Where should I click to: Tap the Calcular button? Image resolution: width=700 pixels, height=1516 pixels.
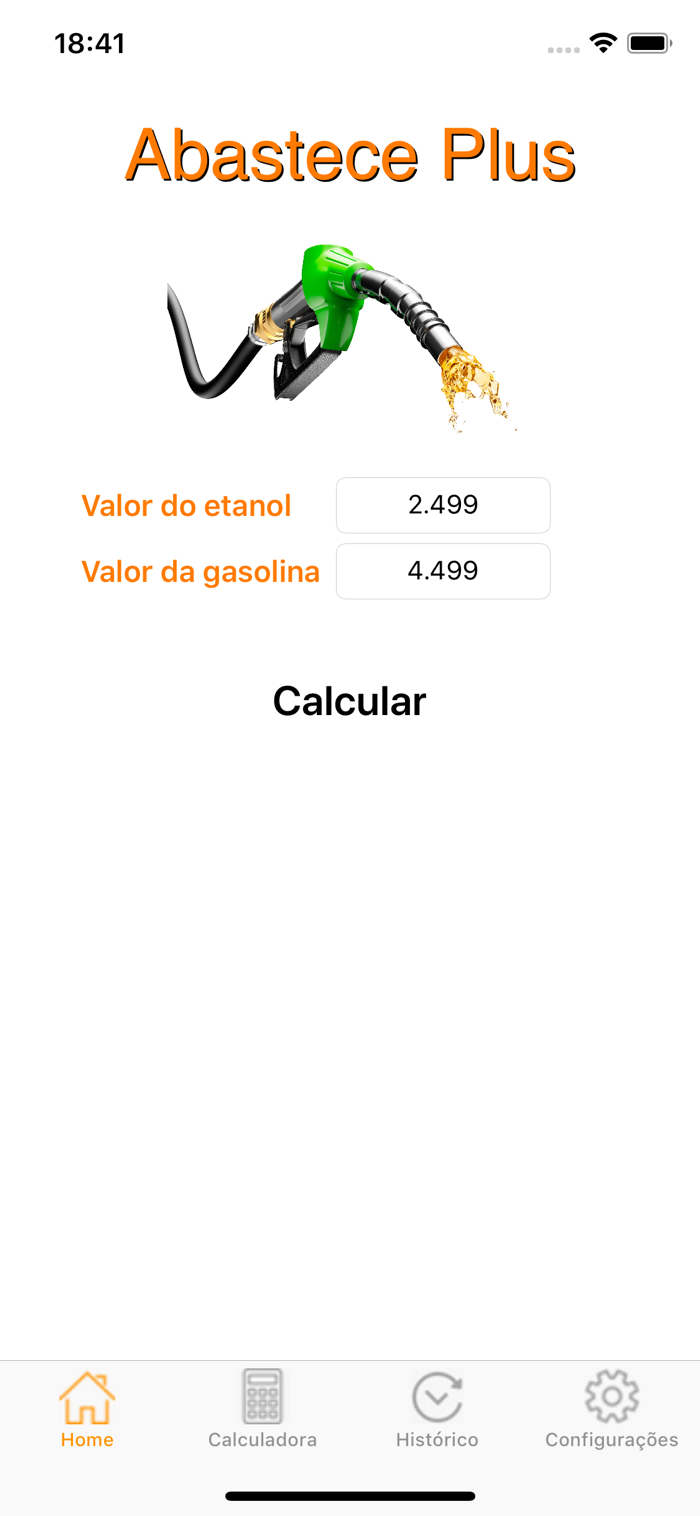click(x=349, y=701)
